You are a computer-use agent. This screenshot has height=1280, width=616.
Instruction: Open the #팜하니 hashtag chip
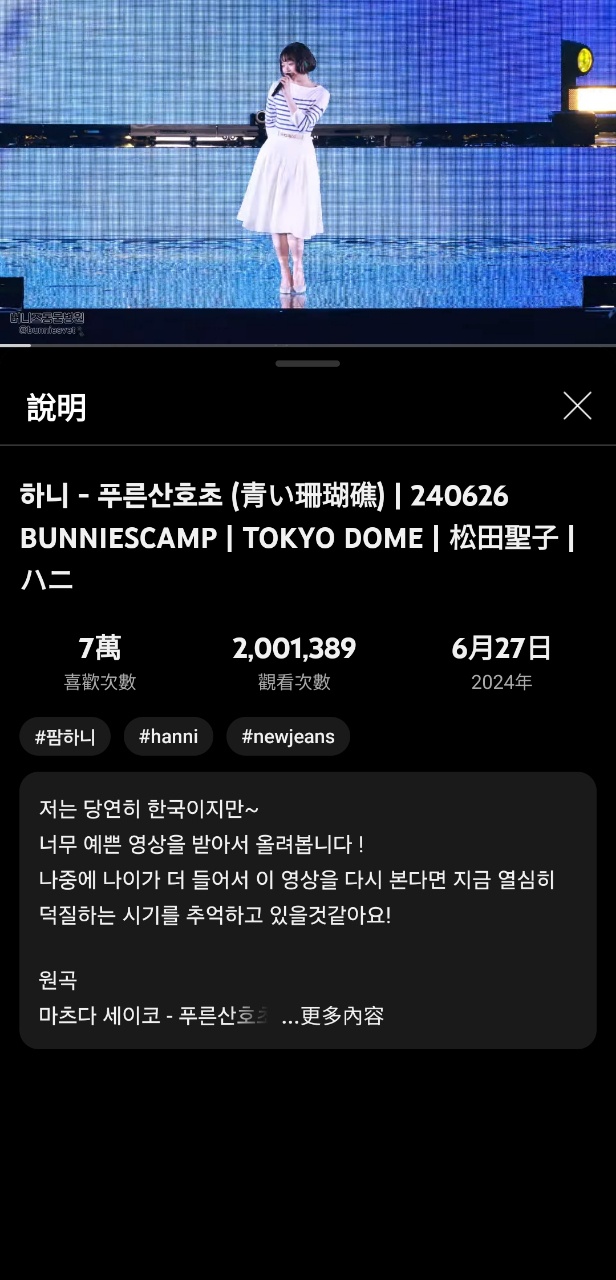click(65, 737)
